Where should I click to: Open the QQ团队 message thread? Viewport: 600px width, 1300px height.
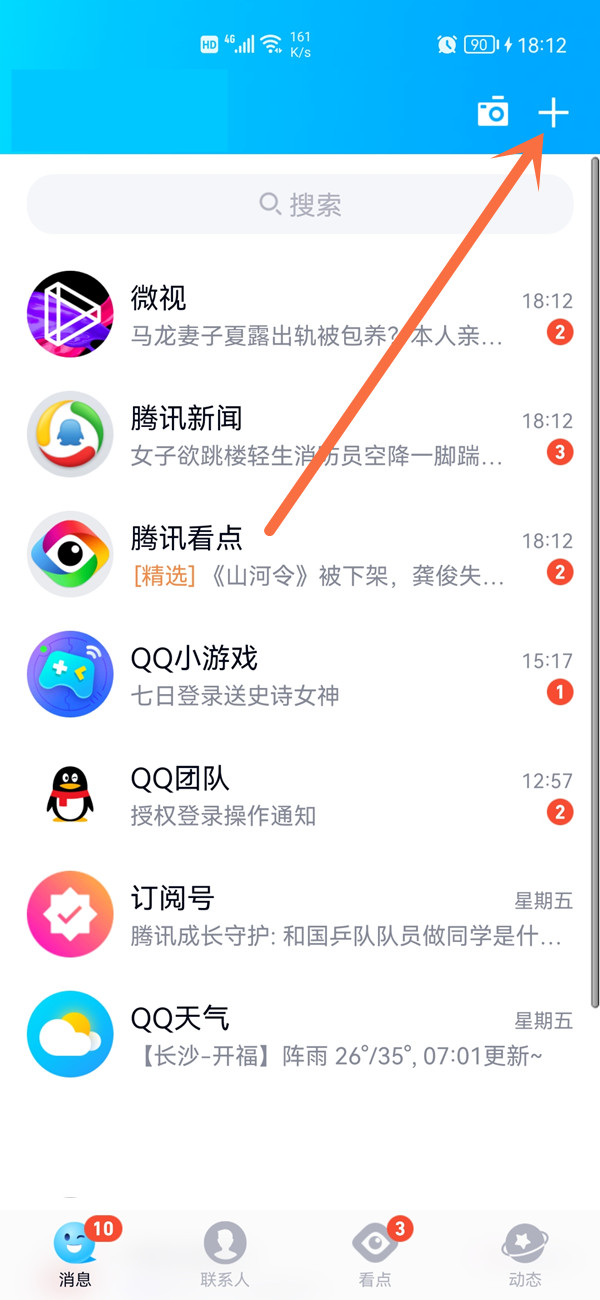point(300,794)
